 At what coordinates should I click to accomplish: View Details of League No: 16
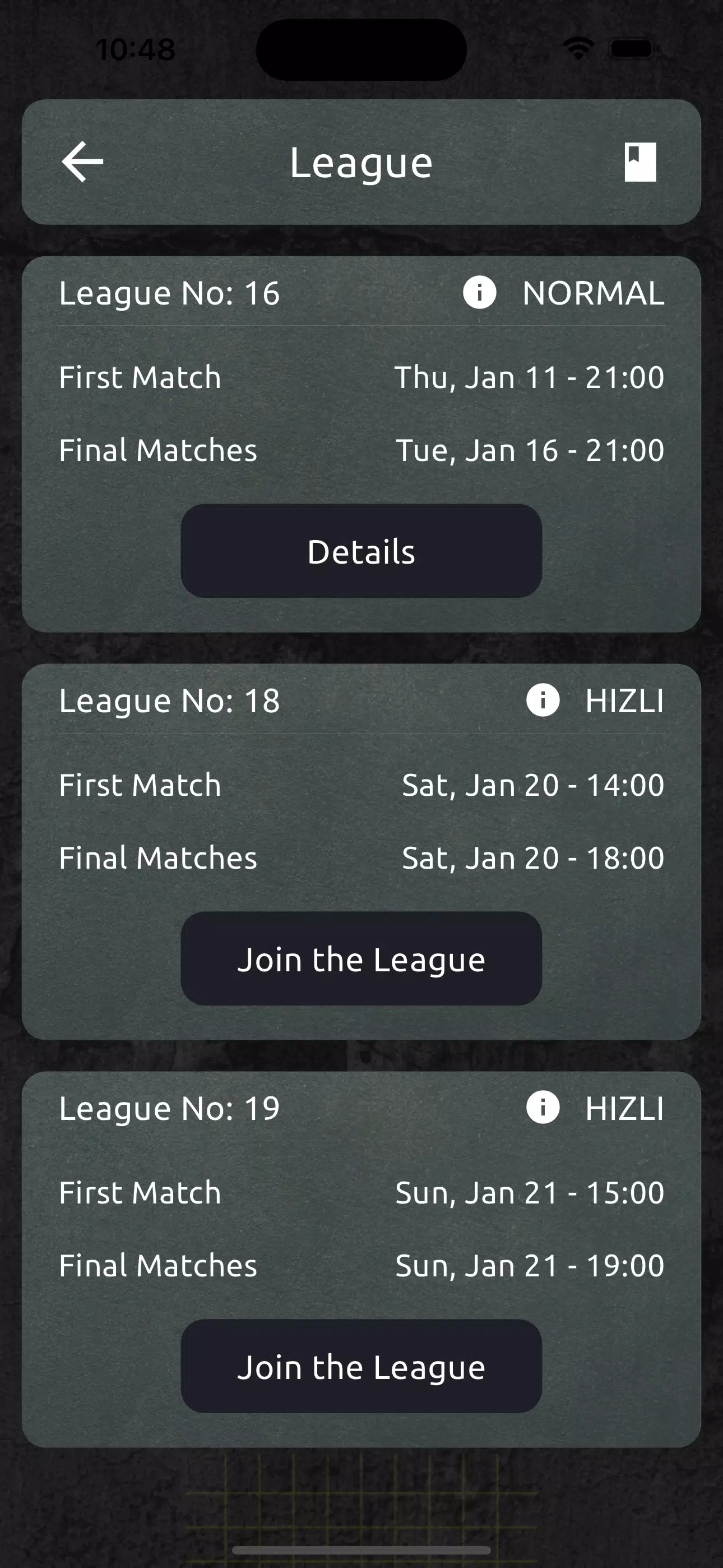click(361, 551)
